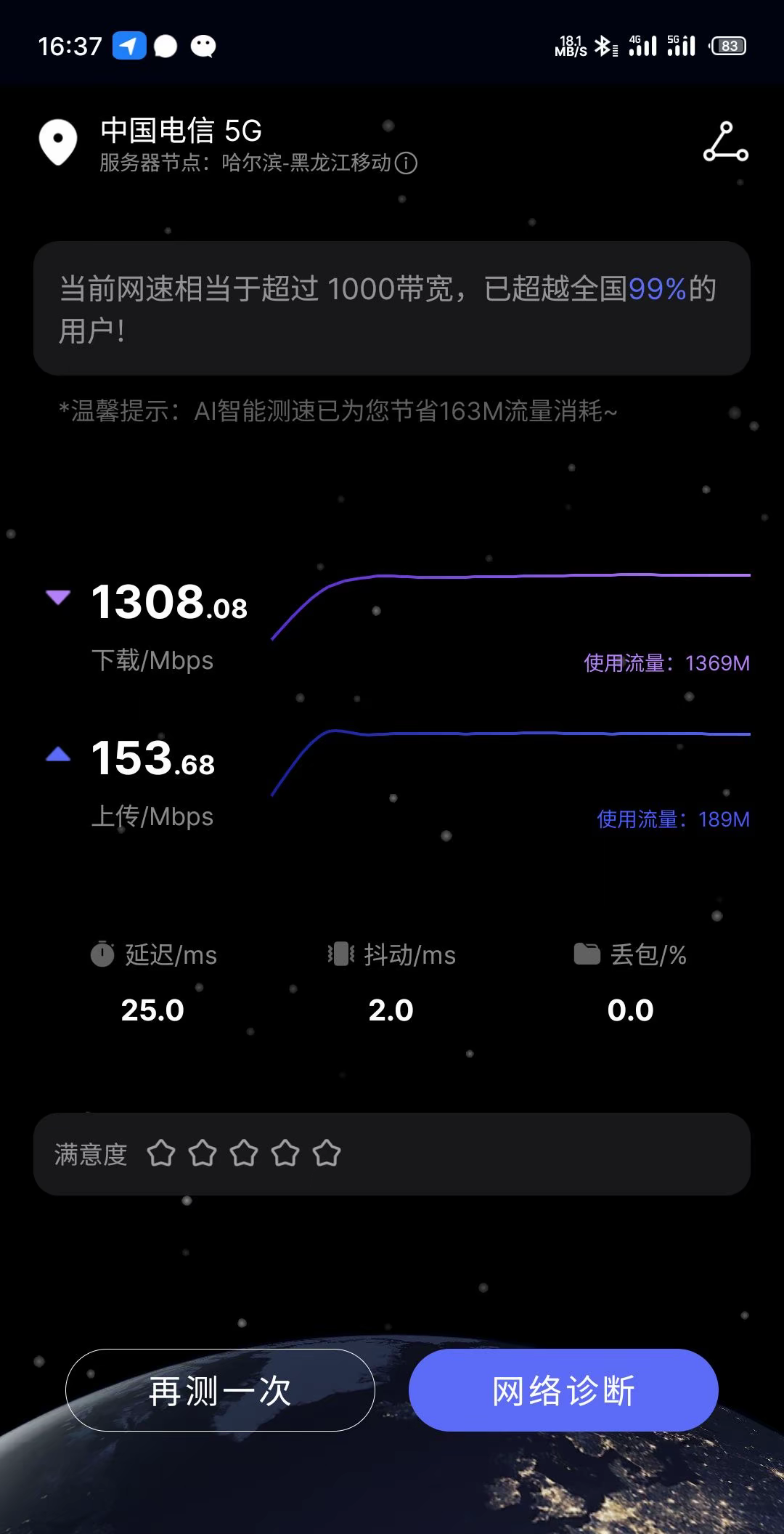Click the upload arrow icon beside 153.68

pyautogui.click(x=58, y=753)
